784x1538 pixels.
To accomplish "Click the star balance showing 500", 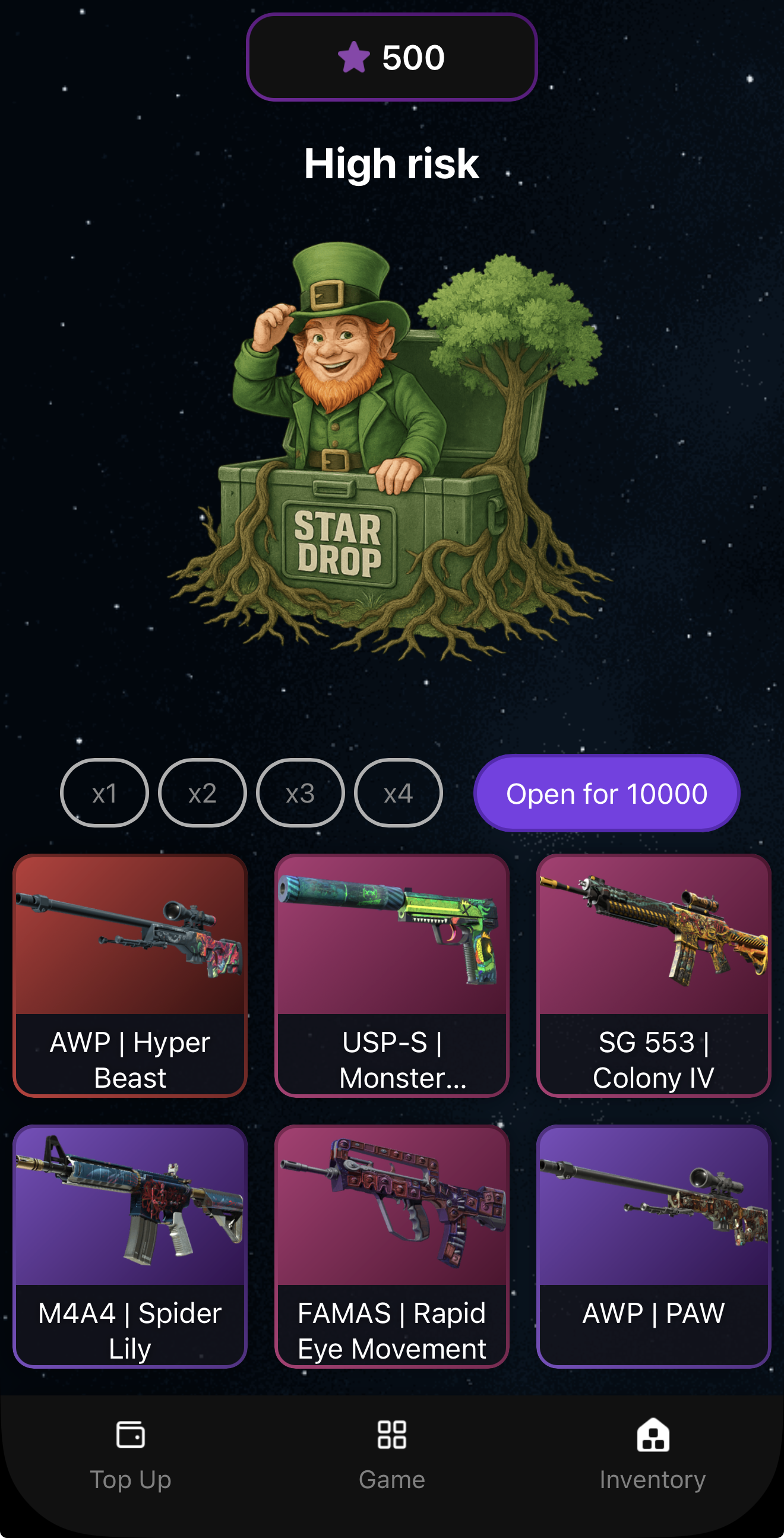I will [x=391, y=57].
